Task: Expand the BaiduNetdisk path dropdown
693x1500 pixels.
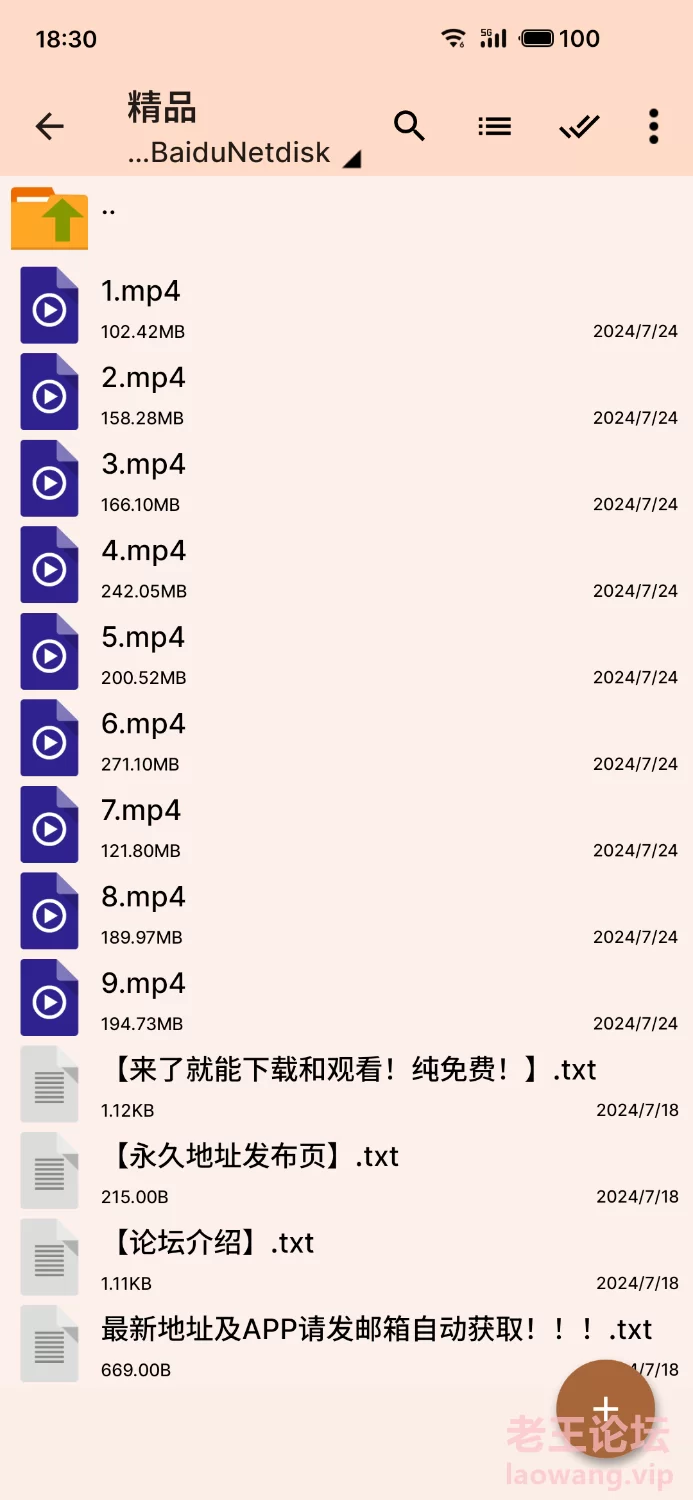Action: pos(245,153)
